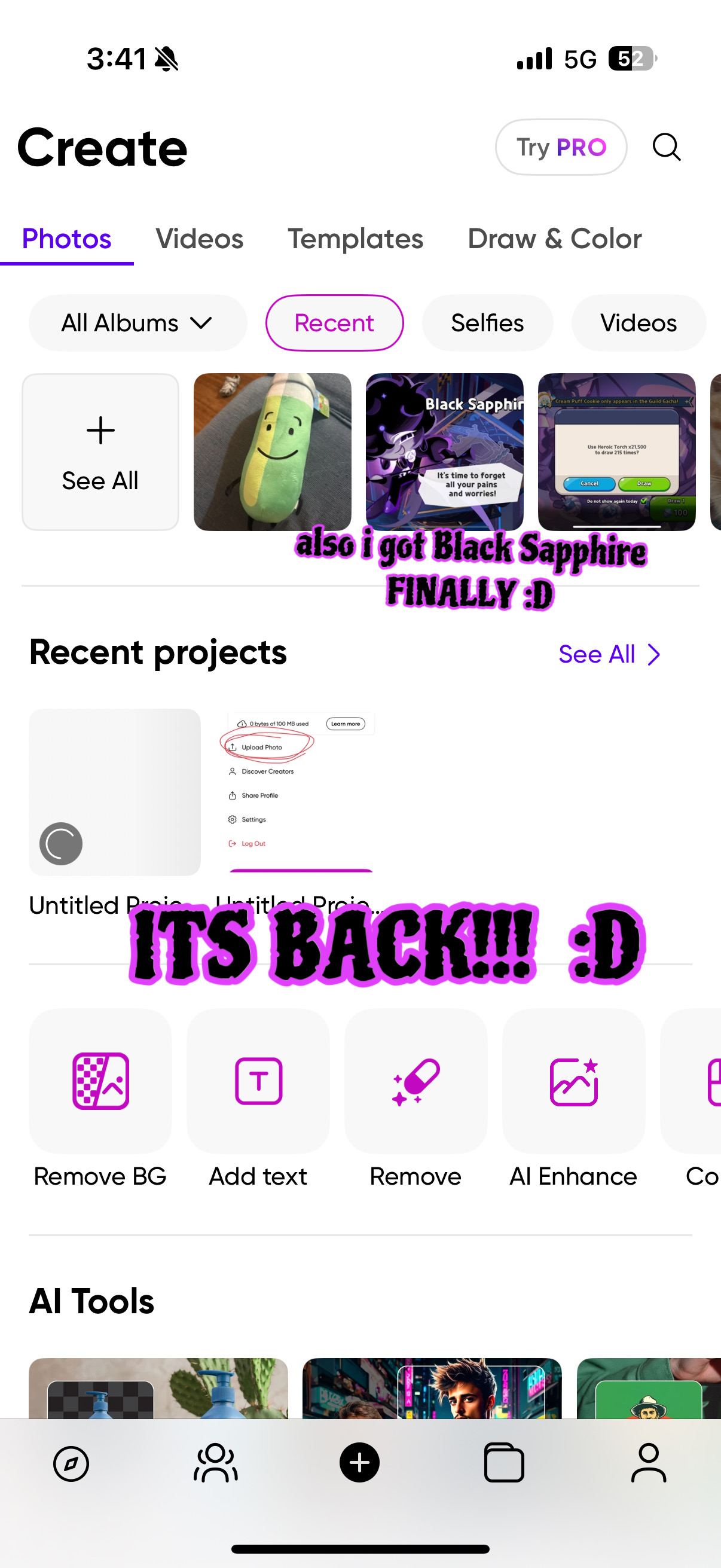Select the Selfies filter chip
This screenshot has height=1568, width=721.
click(487, 323)
